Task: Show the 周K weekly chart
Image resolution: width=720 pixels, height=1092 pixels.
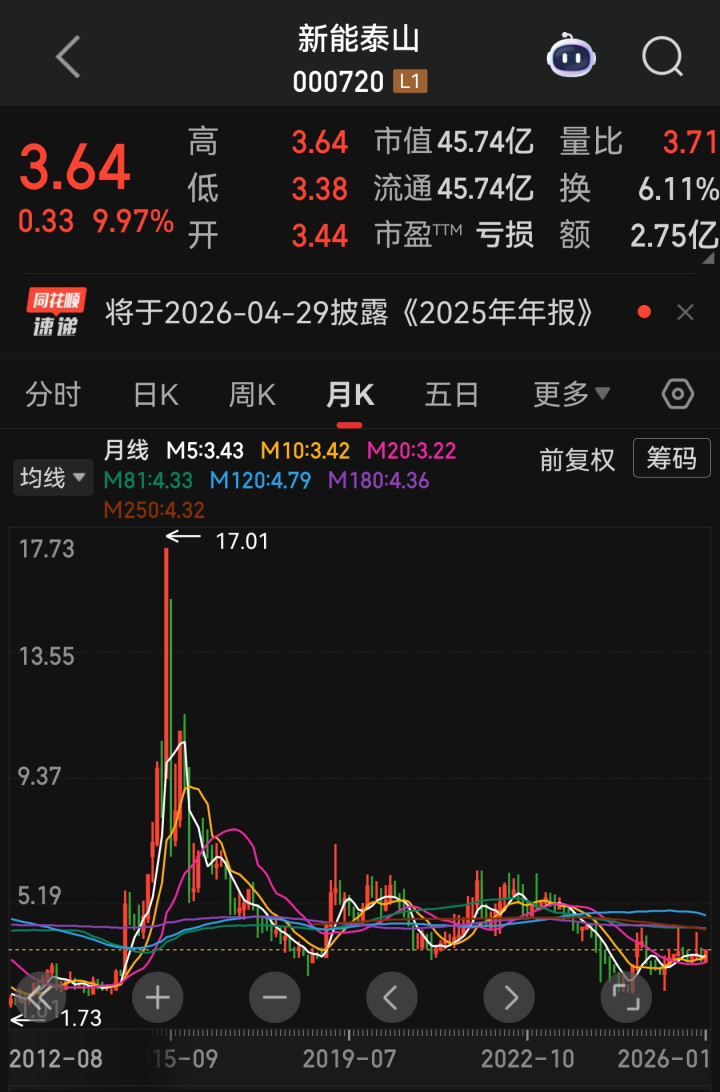Action: click(x=252, y=395)
